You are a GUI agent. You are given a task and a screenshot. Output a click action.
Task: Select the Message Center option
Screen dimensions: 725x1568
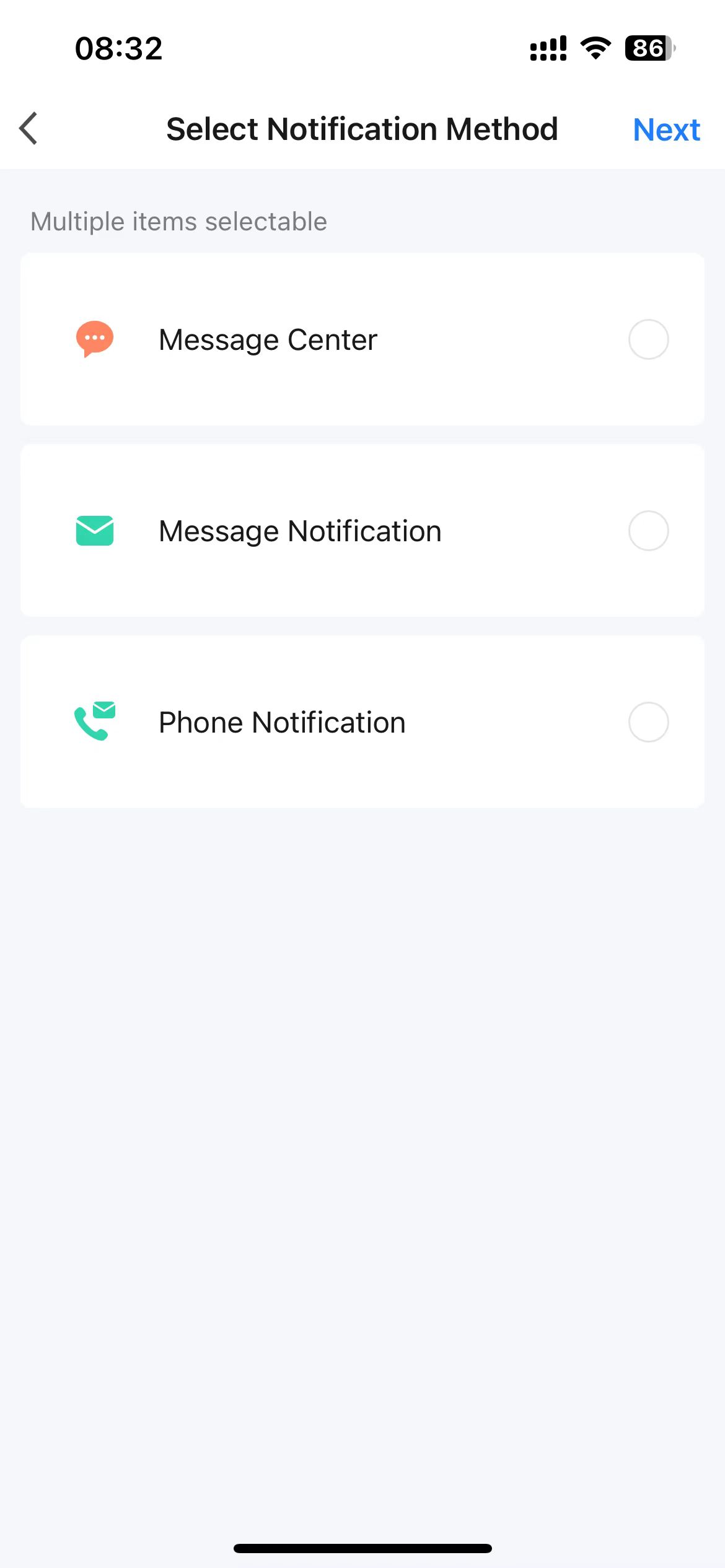click(x=648, y=339)
